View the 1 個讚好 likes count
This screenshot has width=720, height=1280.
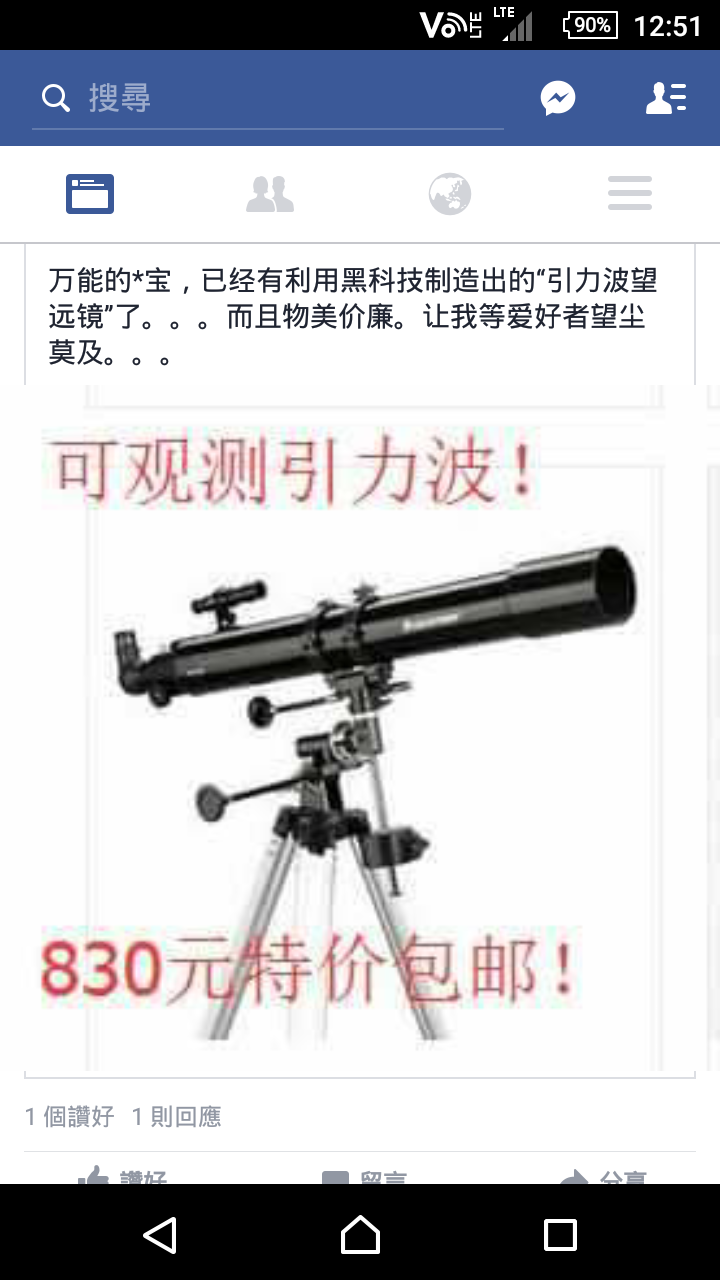pos(70,1117)
